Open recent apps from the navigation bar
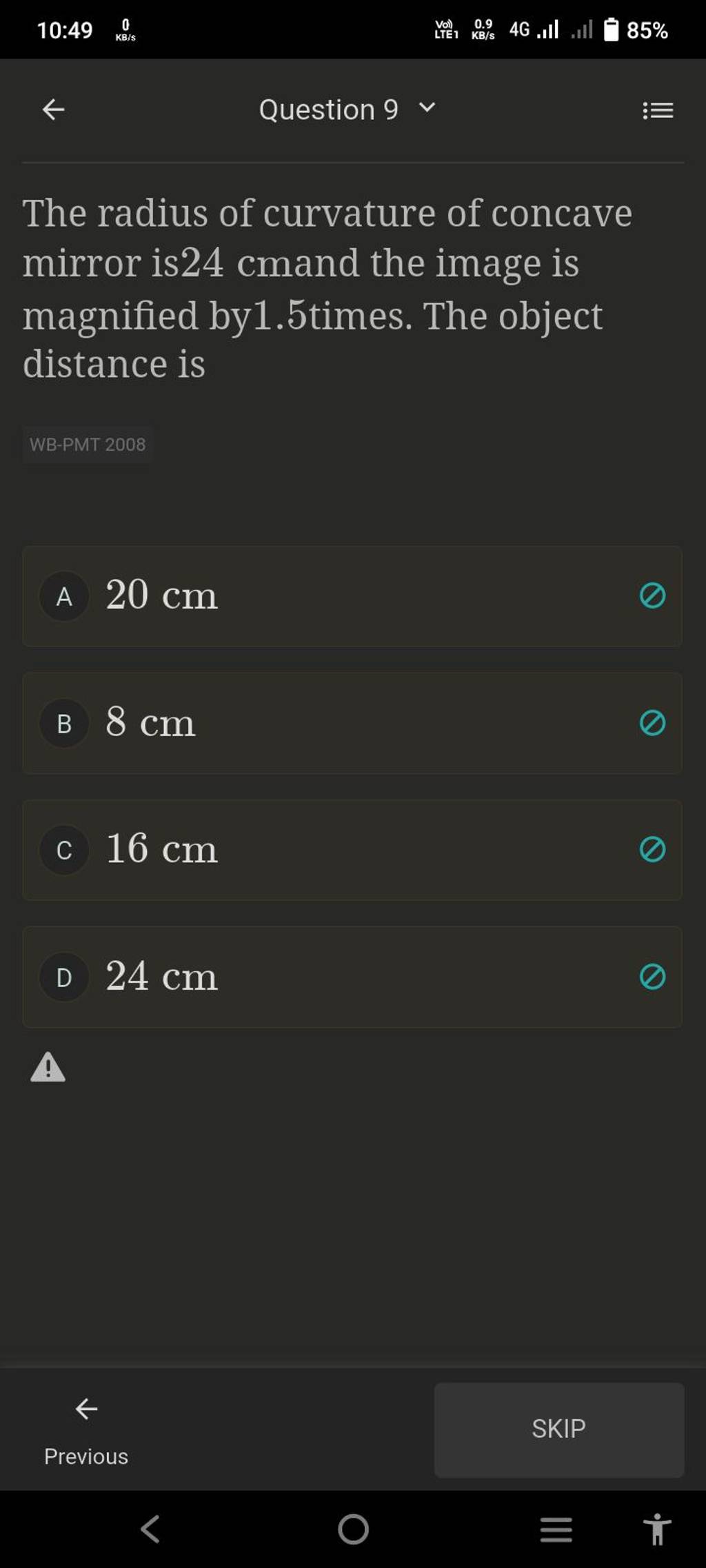706x1568 pixels. pyautogui.click(x=556, y=1529)
